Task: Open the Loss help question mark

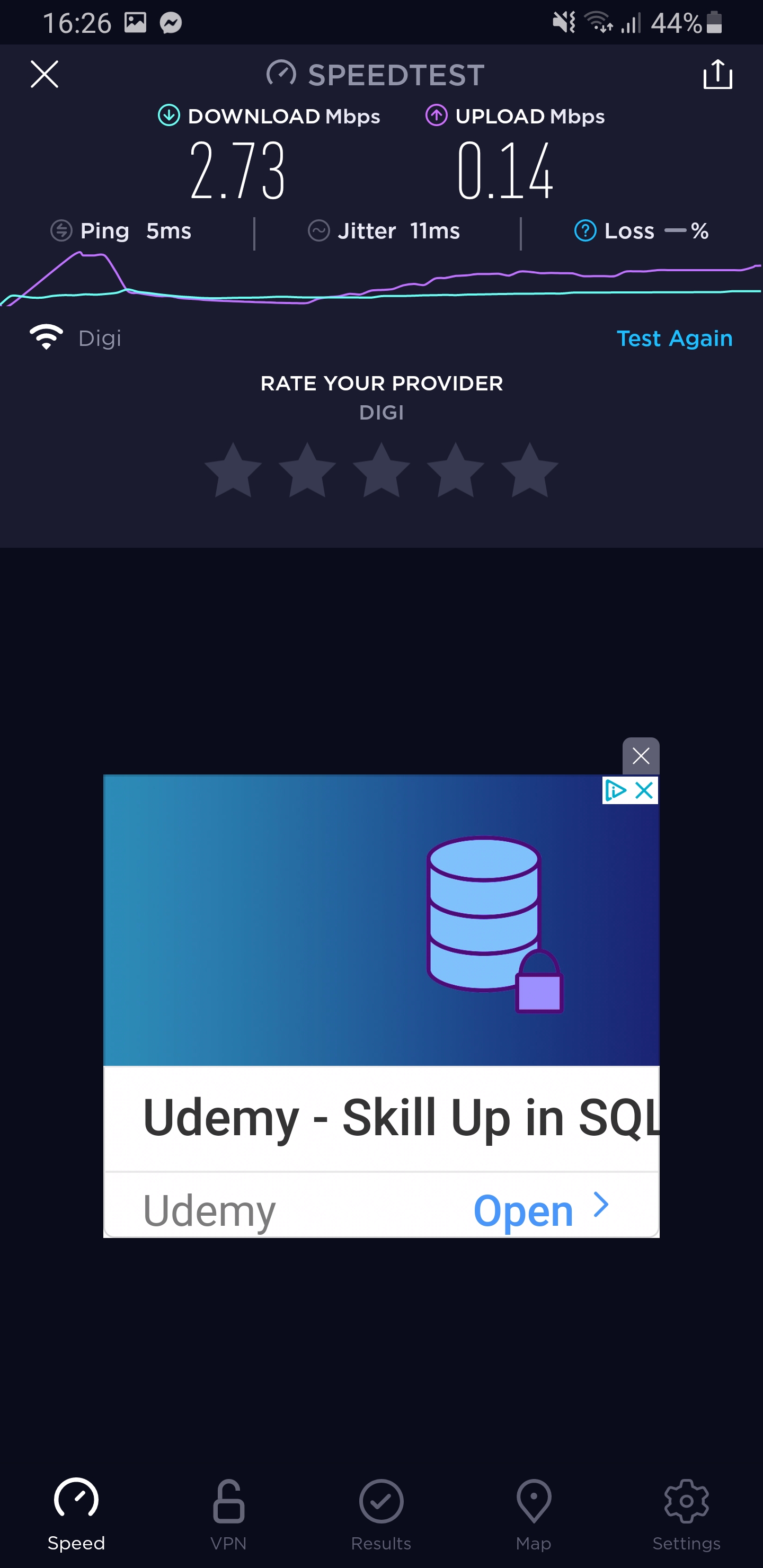Action: tap(584, 230)
